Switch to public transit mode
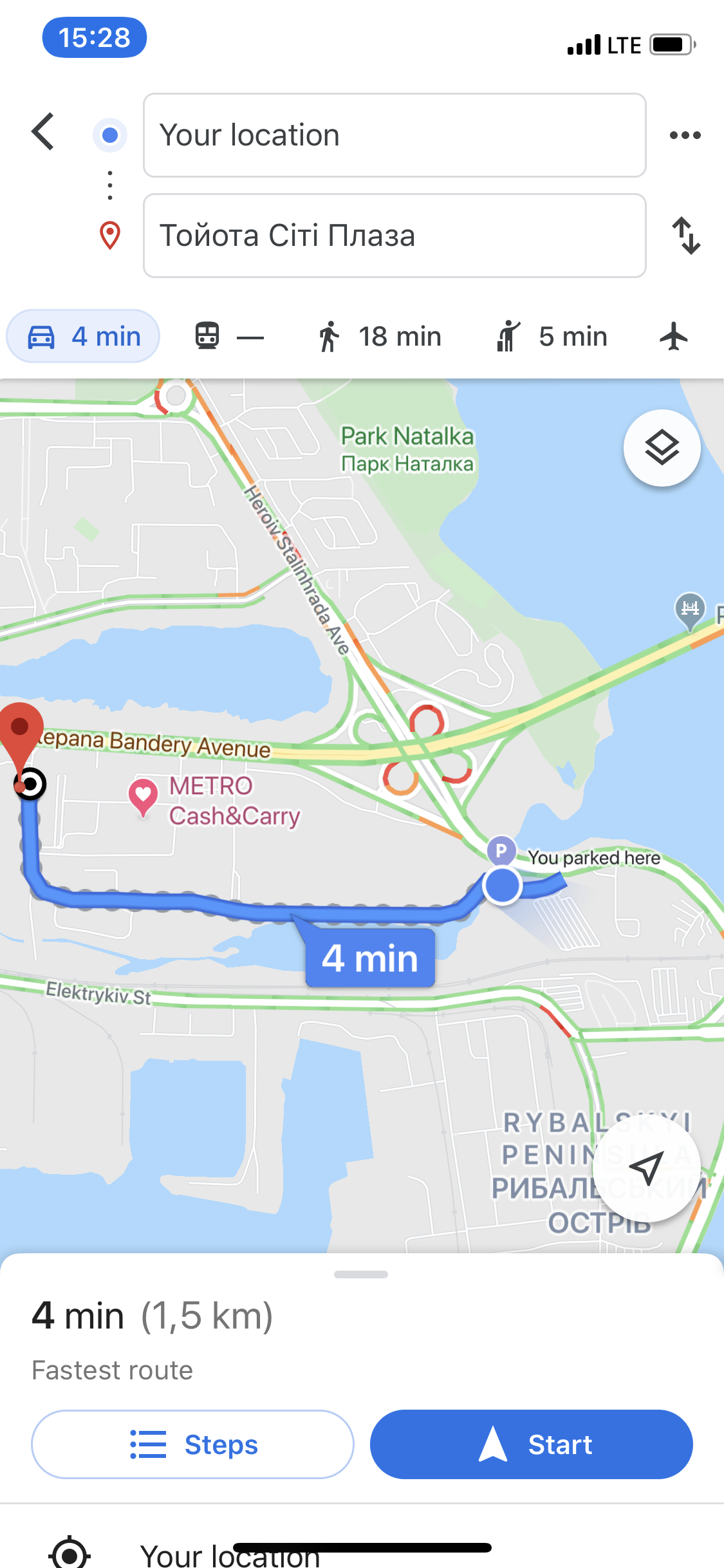The height and width of the screenshot is (1568, 724). (228, 337)
